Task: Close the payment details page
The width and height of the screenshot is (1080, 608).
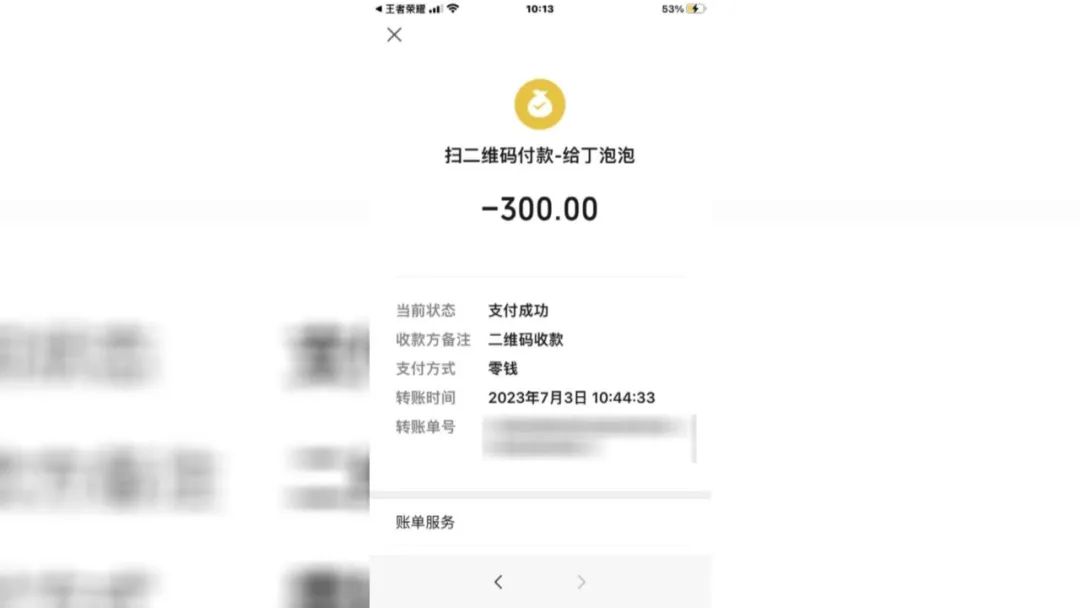Action: [394, 35]
